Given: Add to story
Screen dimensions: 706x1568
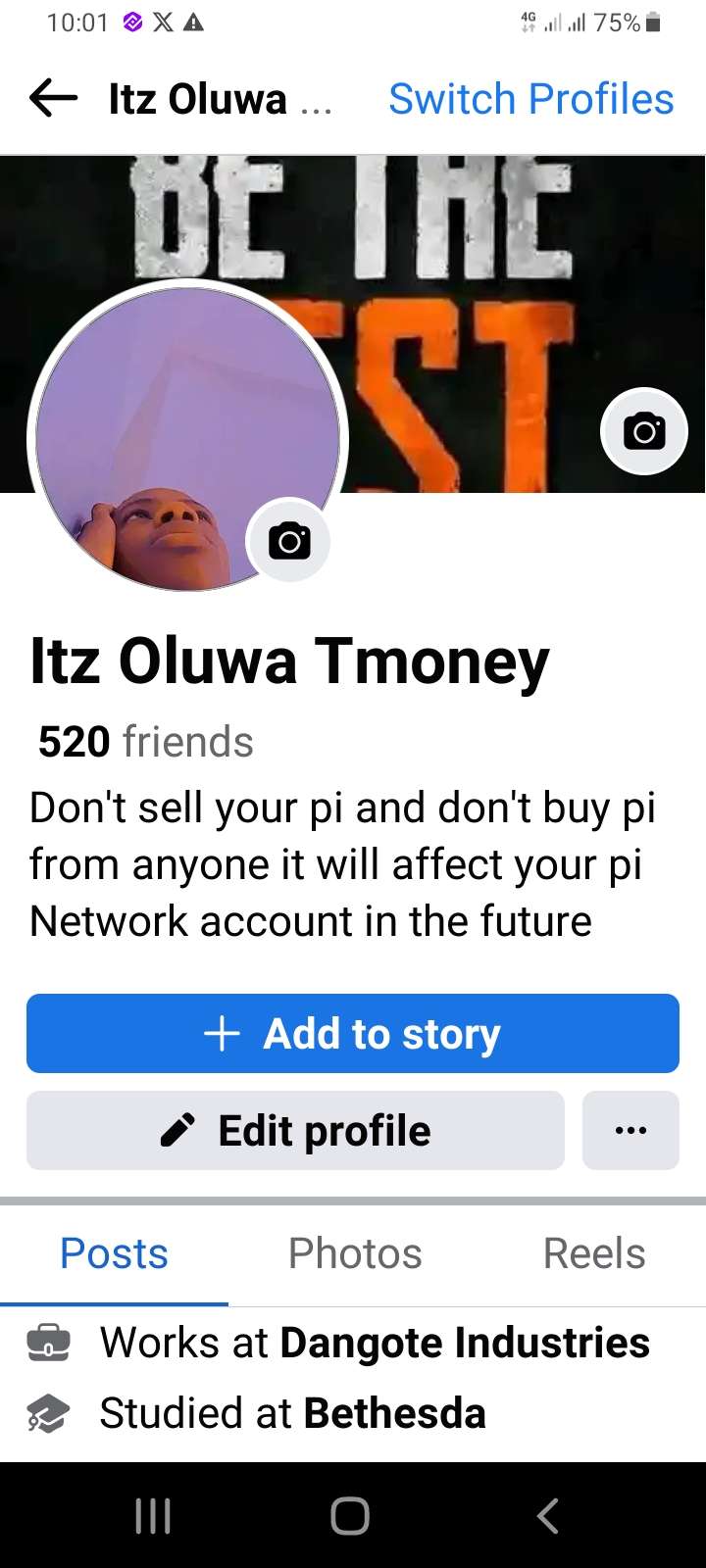Looking at the screenshot, I should coord(353,1033).
